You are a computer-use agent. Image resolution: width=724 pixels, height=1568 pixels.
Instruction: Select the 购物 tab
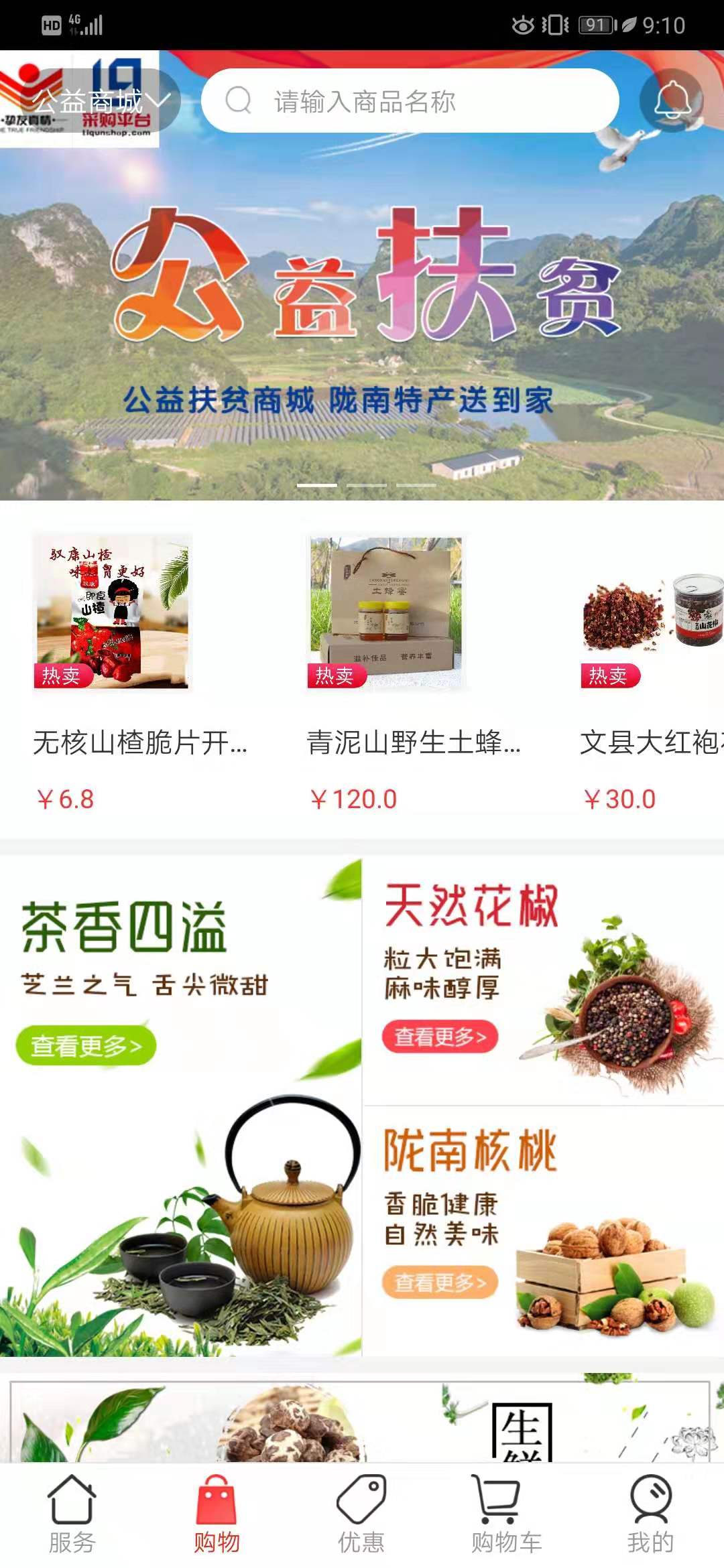click(x=217, y=1514)
